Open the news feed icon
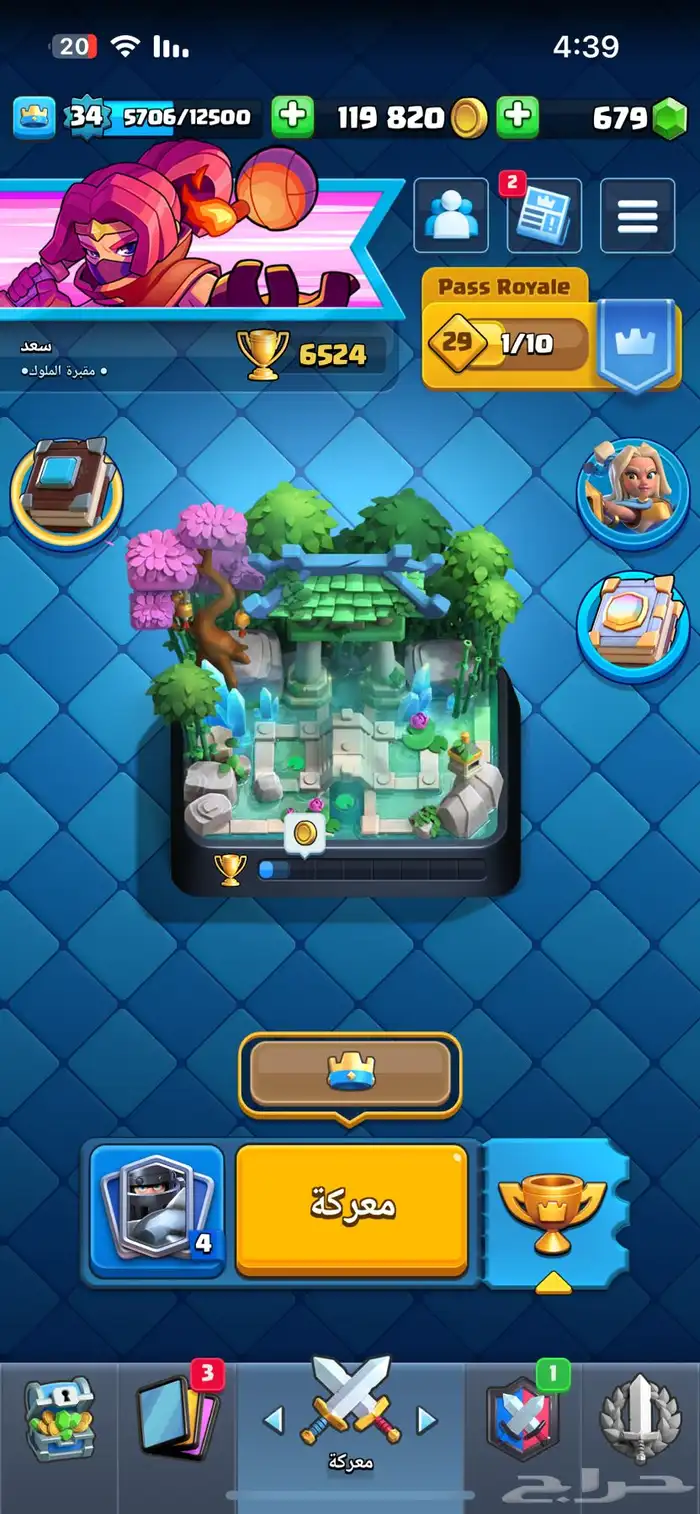Image resolution: width=700 pixels, height=1514 pixels. (545, 215)
